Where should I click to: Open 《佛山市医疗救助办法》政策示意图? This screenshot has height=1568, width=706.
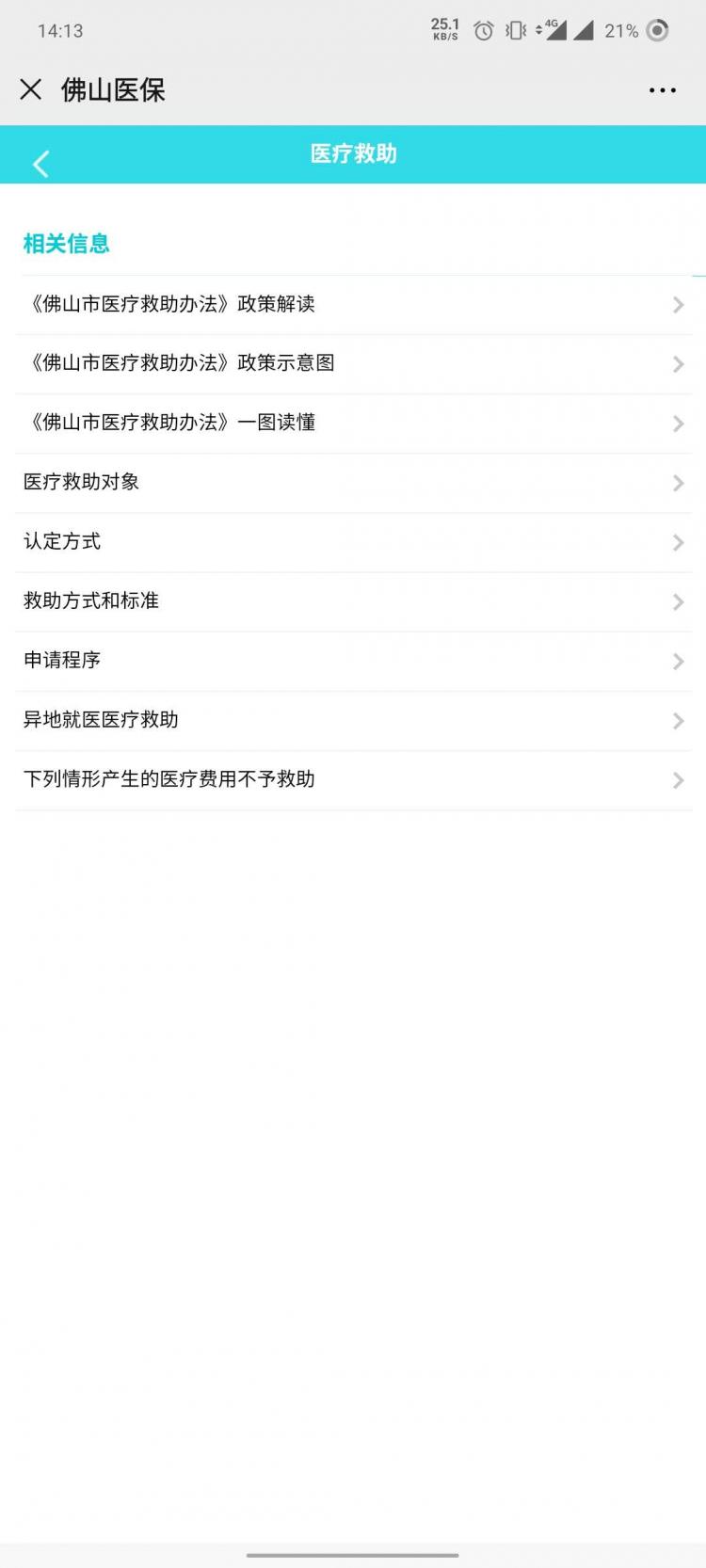(353, 363)
